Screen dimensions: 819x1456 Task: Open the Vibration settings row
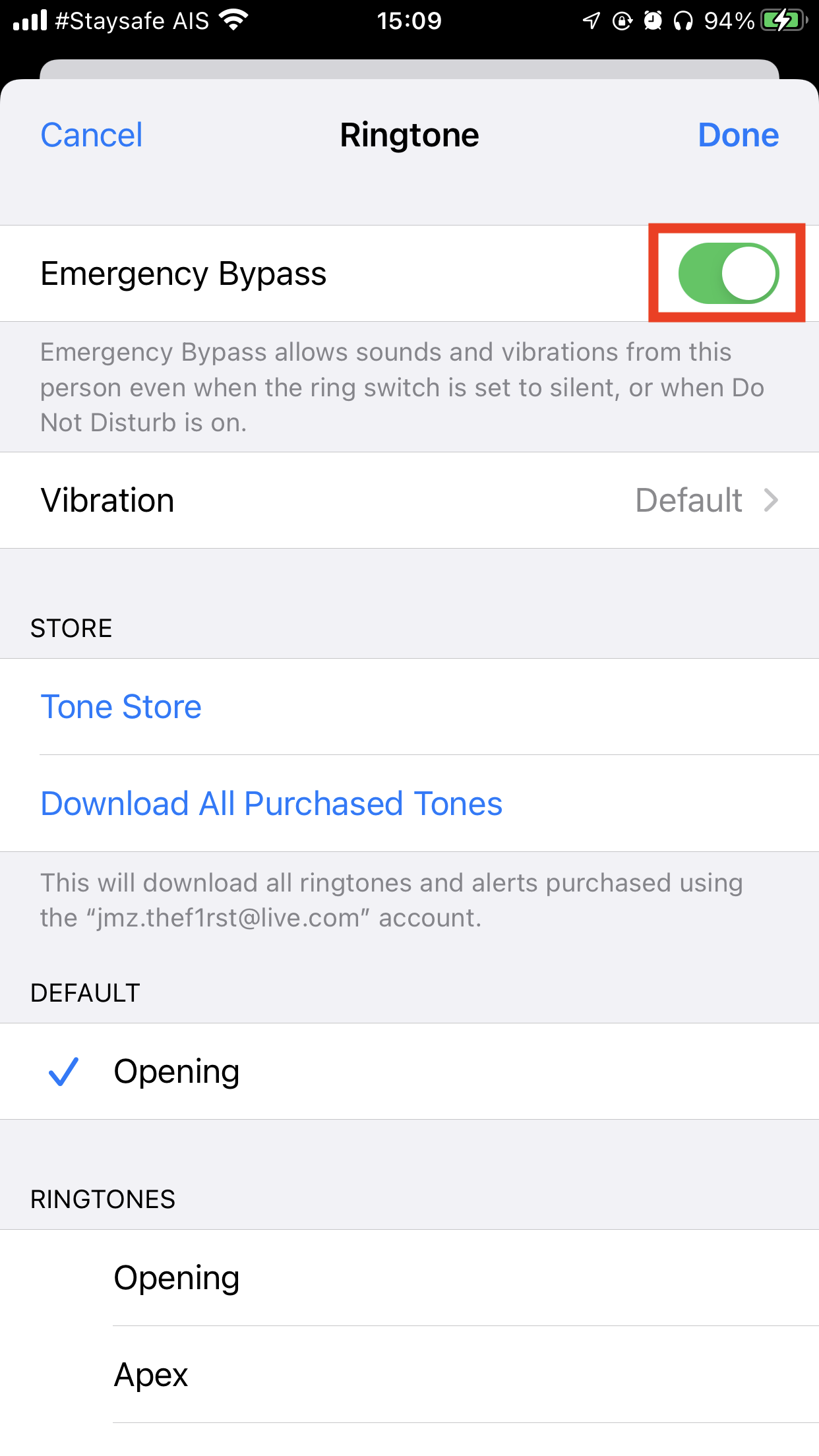(x=409, y=501)
